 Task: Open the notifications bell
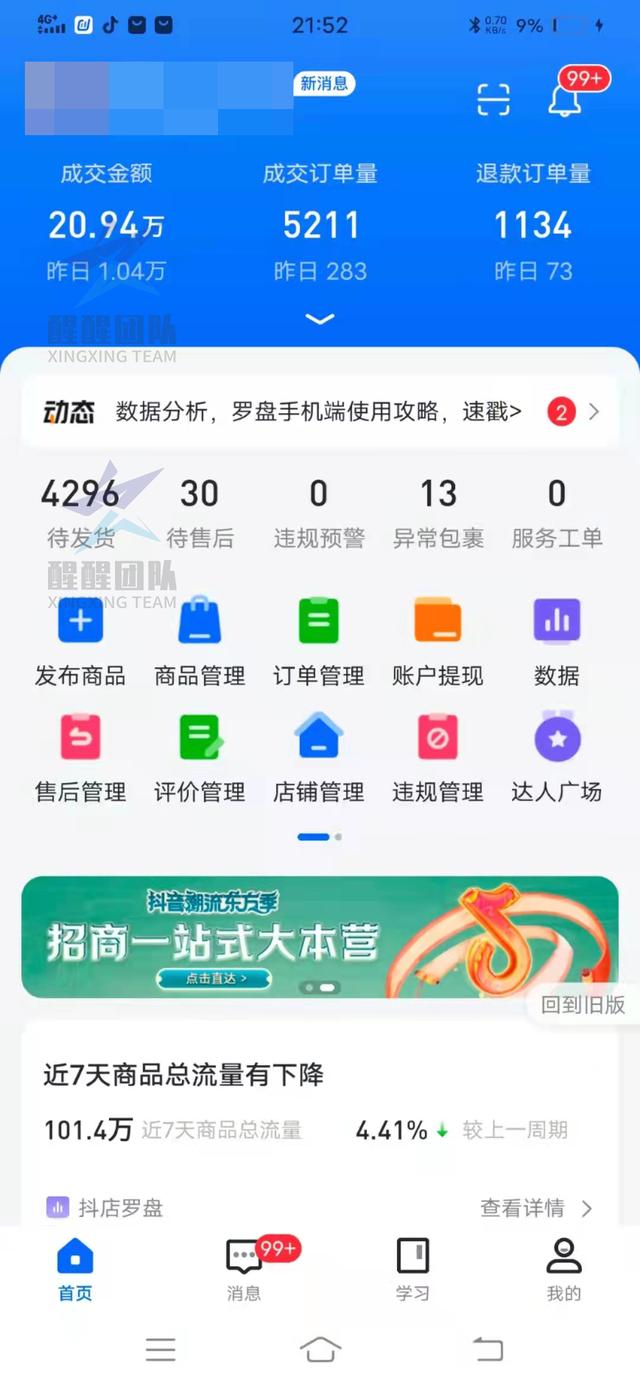tap(566, 99)
